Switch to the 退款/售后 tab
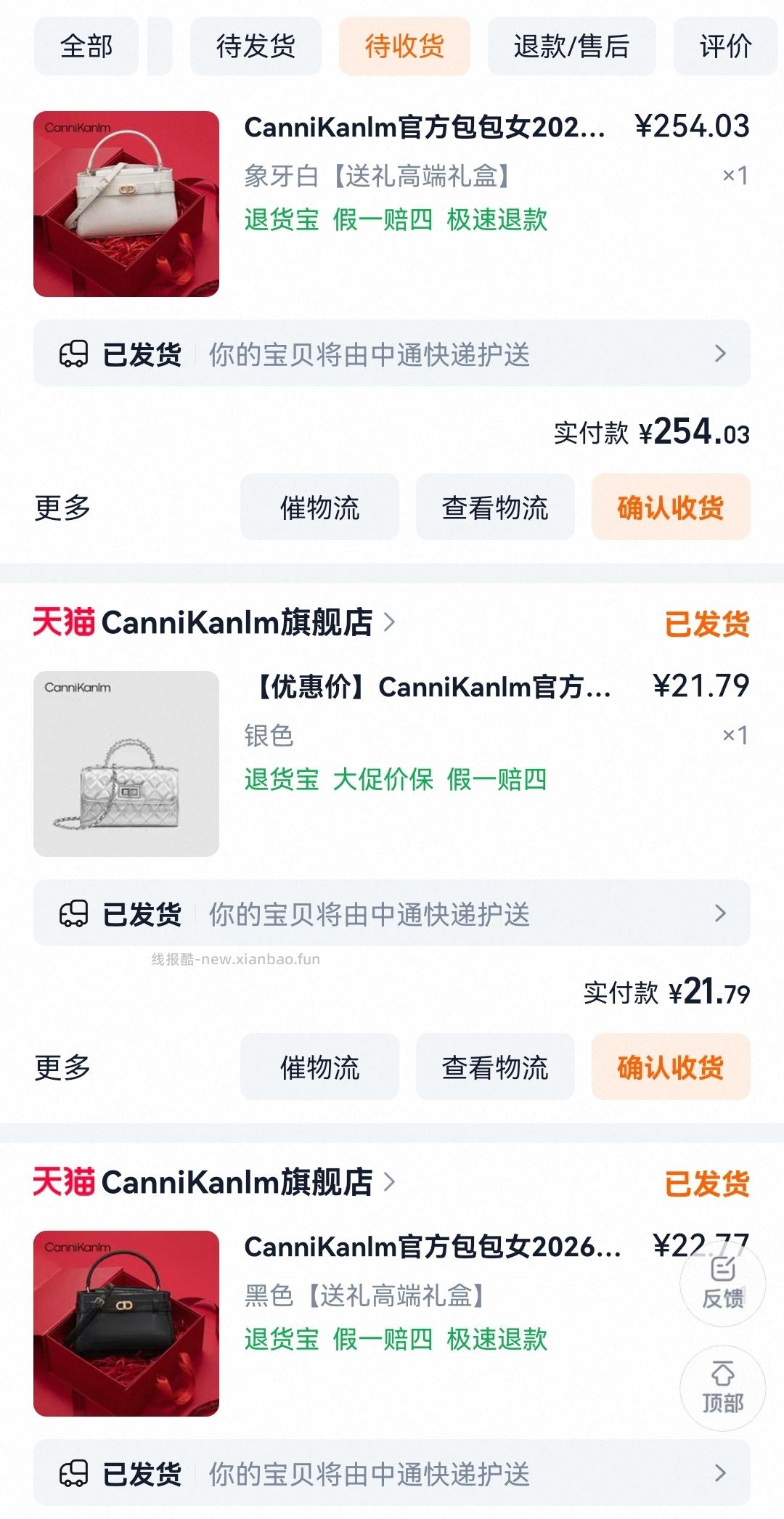 pos(571,46)
